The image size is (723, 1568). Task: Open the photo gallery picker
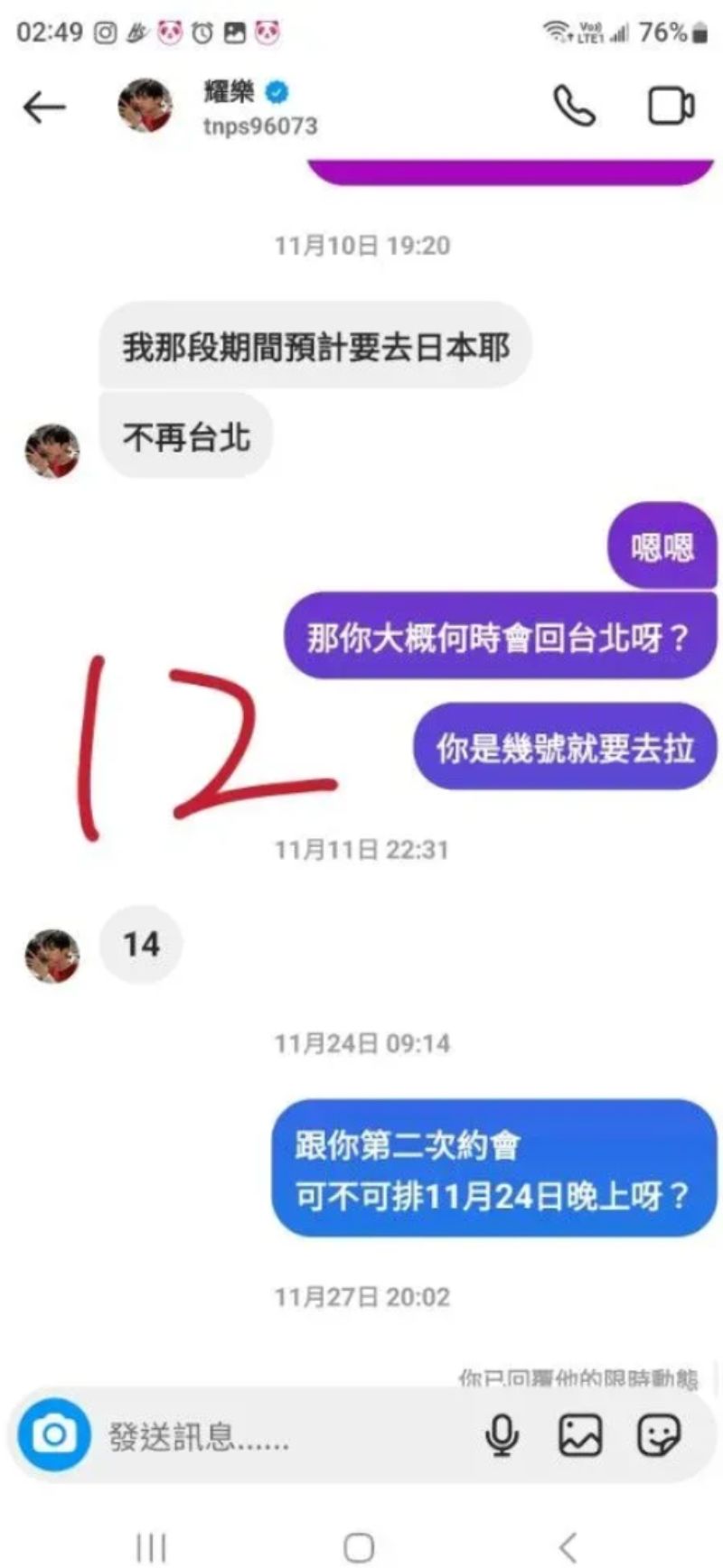[580, 1434]
